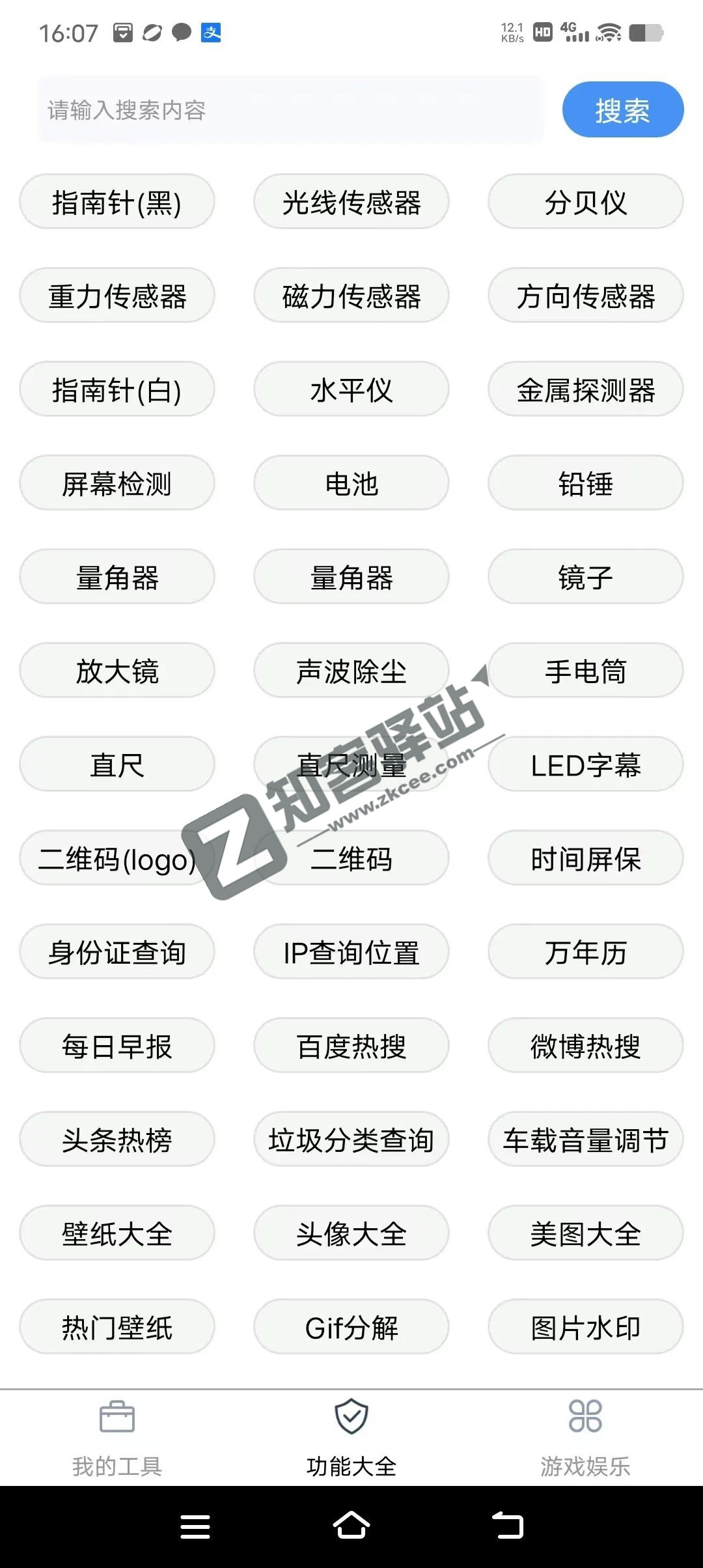
Task: Launch the 指南针(黑) compass tool
Action: [x=116, y=202]
